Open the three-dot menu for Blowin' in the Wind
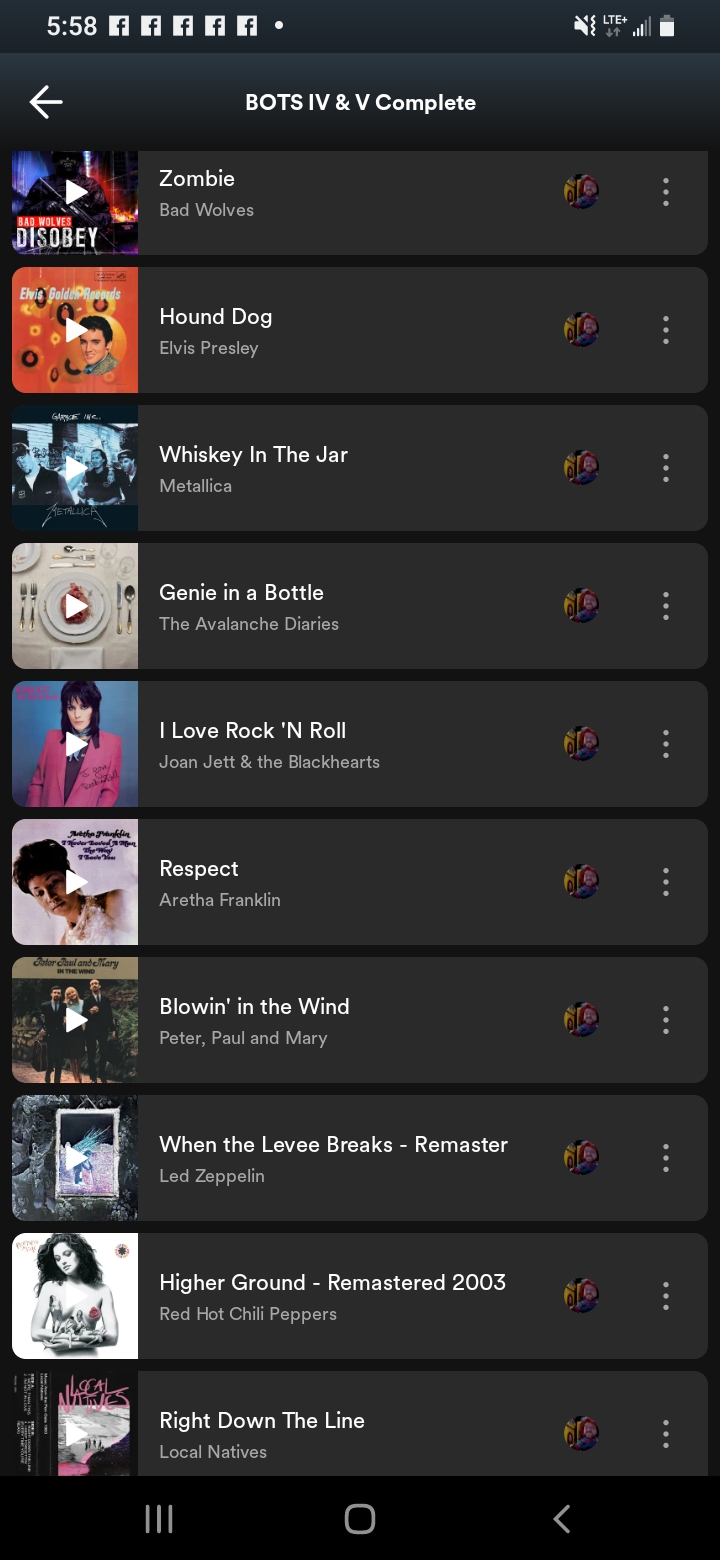The height and width of the screenshot is (1560, 720). pos(665,1020)
